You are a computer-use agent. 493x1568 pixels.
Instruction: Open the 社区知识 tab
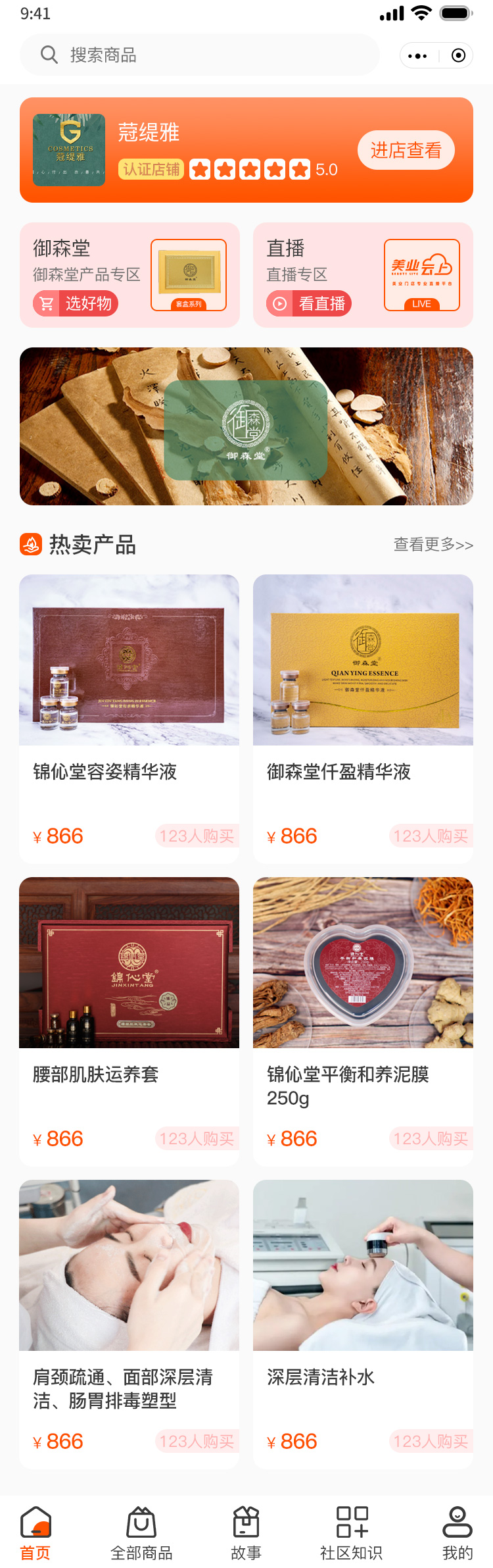tap(352, 1533)
